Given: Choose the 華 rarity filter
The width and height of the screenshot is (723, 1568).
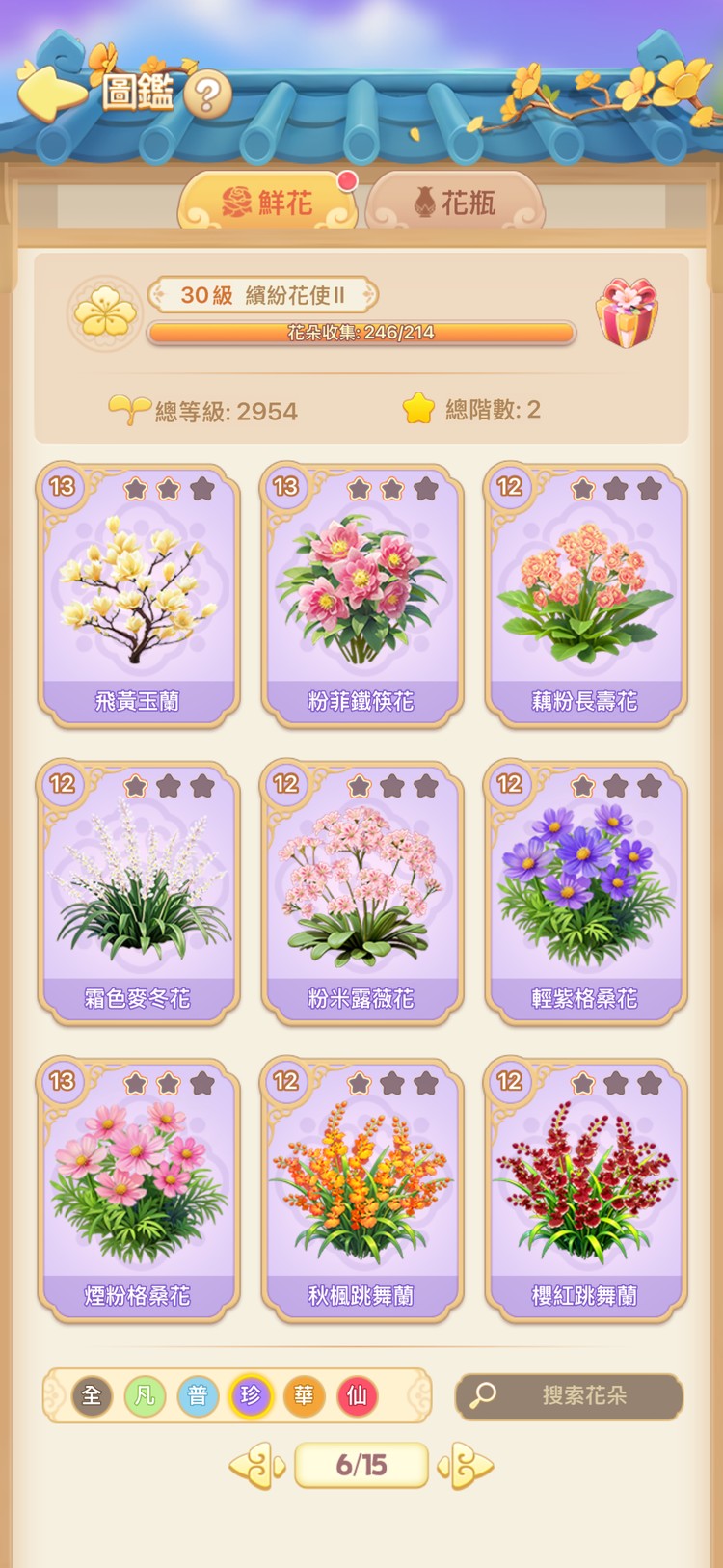Looking at the screenshot, I should point(304,1395).
